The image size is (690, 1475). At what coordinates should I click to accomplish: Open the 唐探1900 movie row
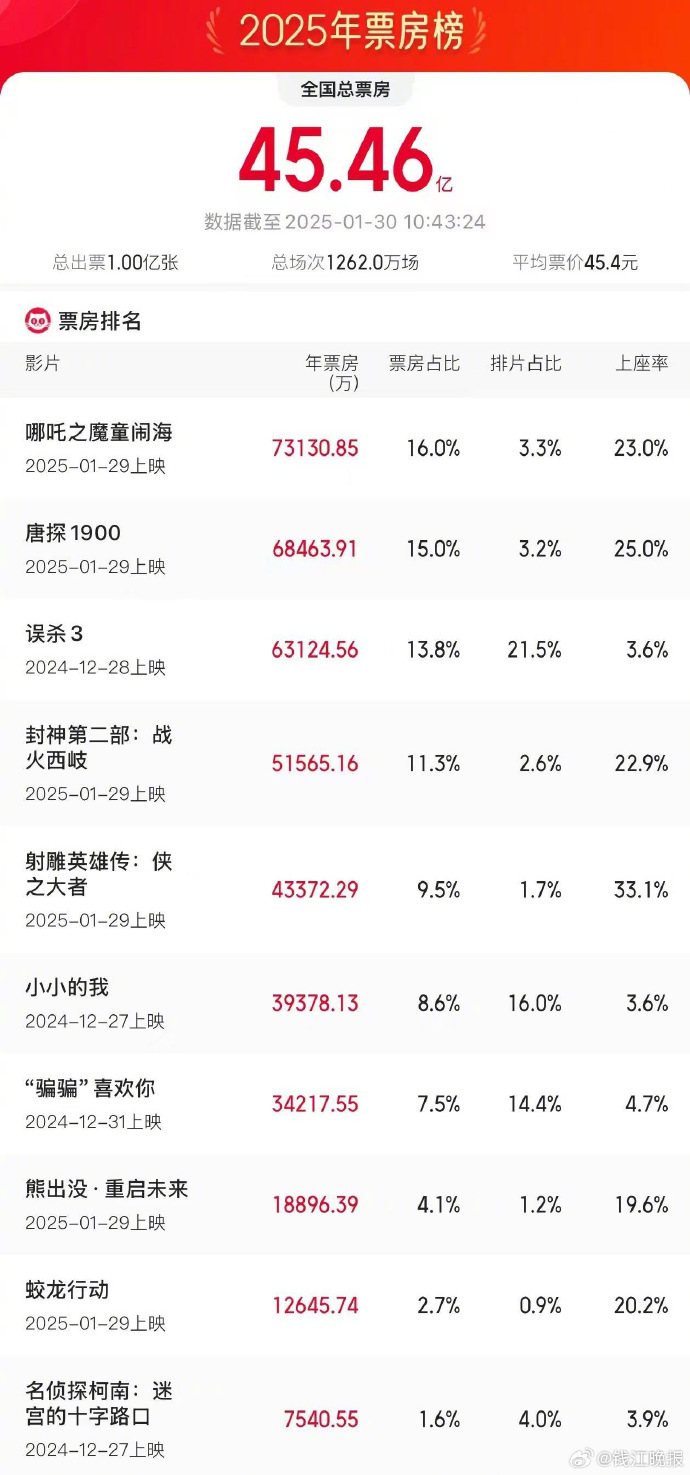(x=345, y=549)
